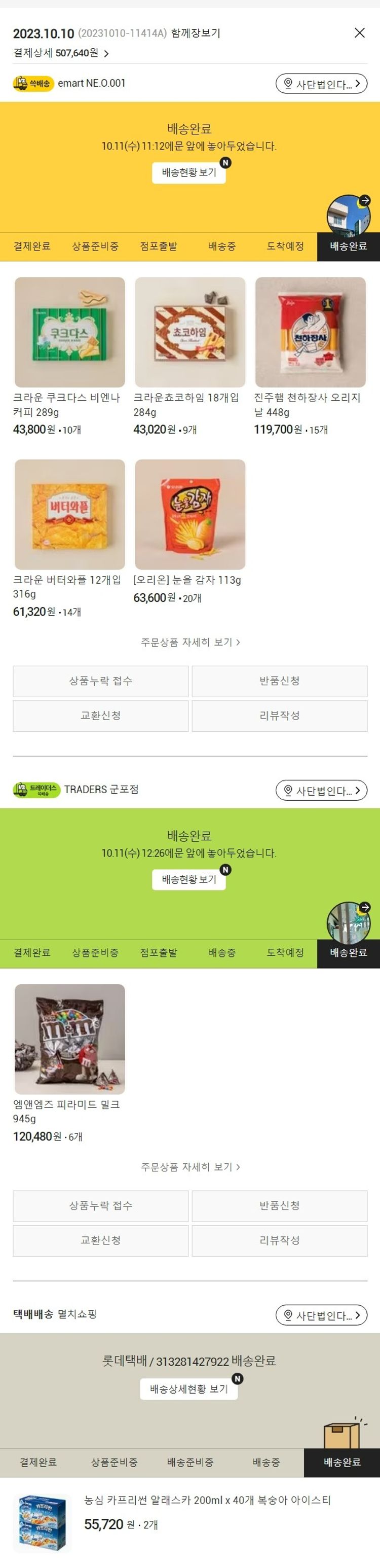Open 농심 카프리썬 알래스카 복숭아 아이스티
Viewport: 380px width, 1568px height.
click(207, 1501)
